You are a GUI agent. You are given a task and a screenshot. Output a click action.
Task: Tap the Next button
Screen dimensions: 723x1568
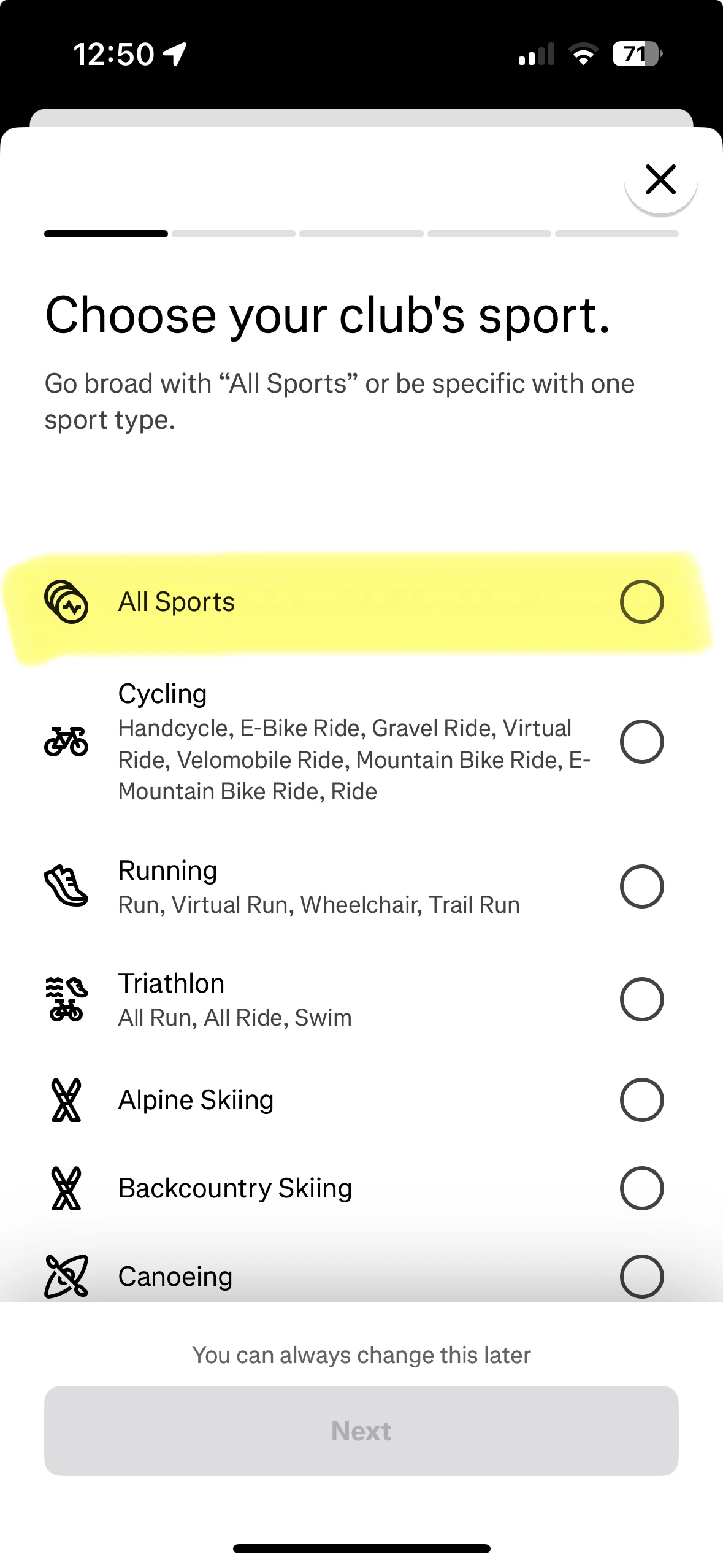tap(361, 1431)
